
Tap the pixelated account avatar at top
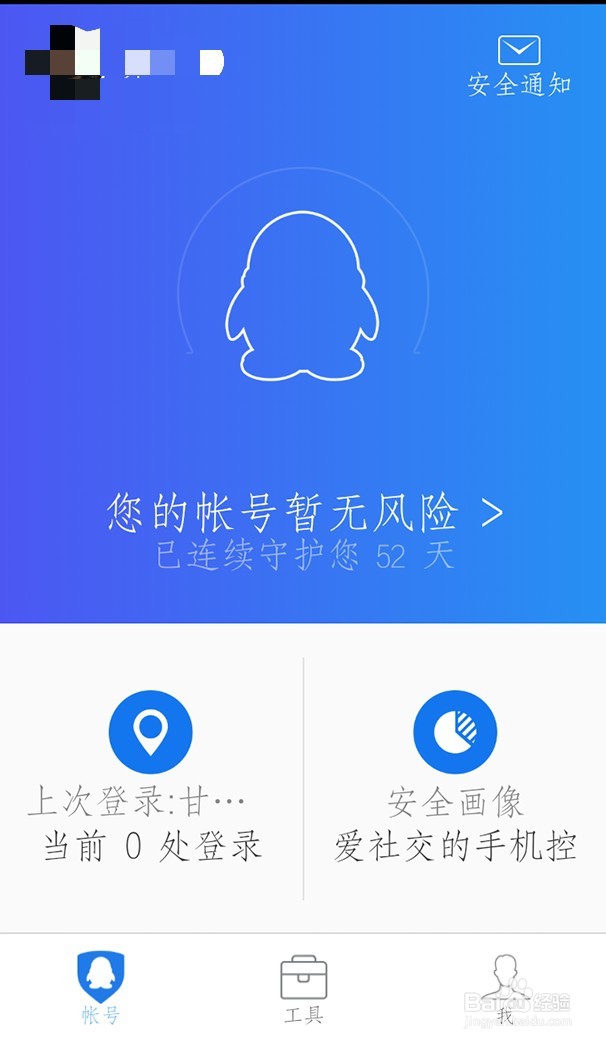pos(64,62)
